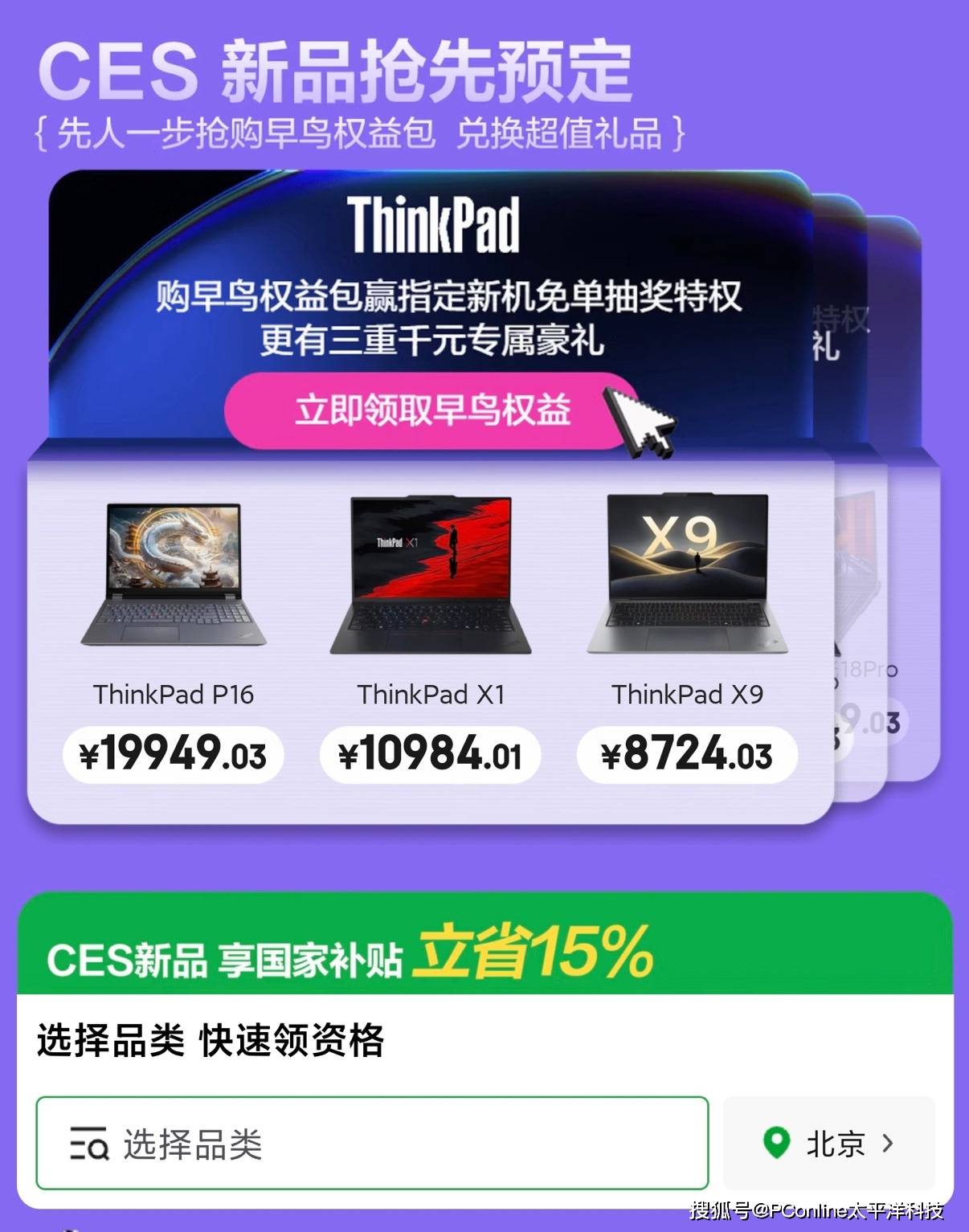The height and width of the screenshot is (1232, 969).
Task: Tap the 立即领取早鸟权益 button
Action: pyautogui.click(x=431, y=410)
